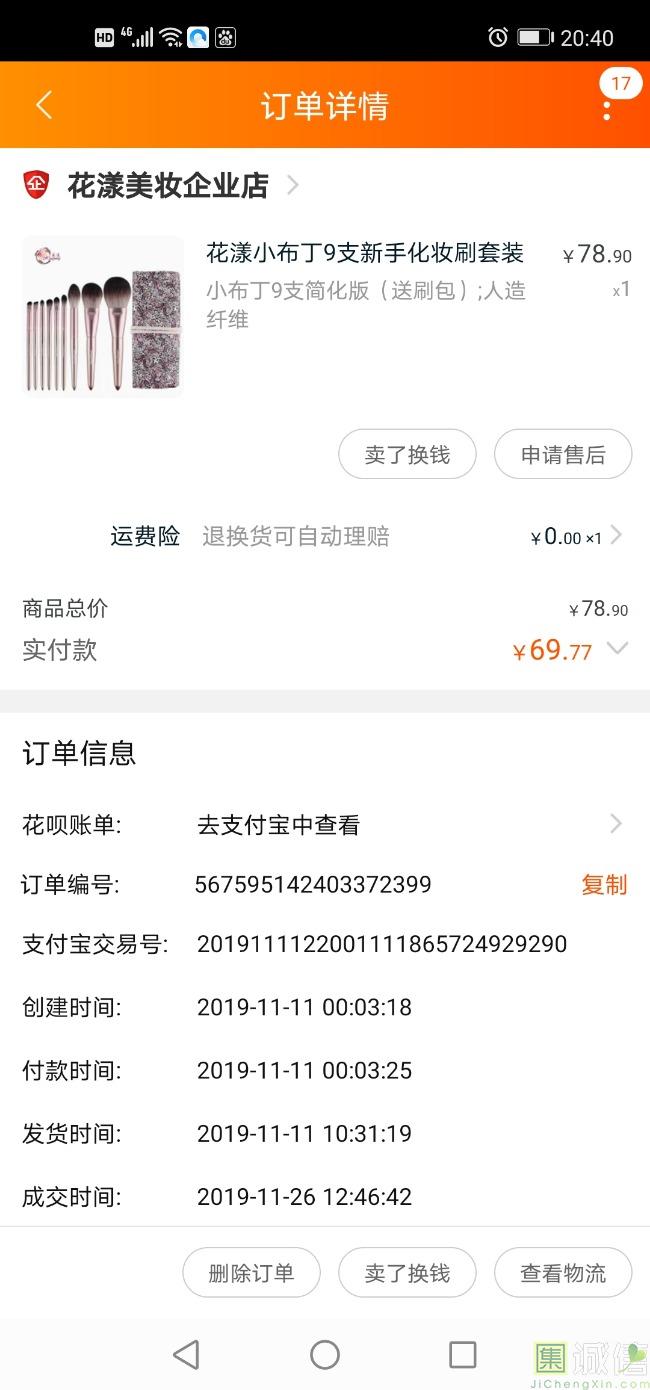Open the makeup brush set product image
Viewport: 650px width, 1390px height.
(103, 317)
